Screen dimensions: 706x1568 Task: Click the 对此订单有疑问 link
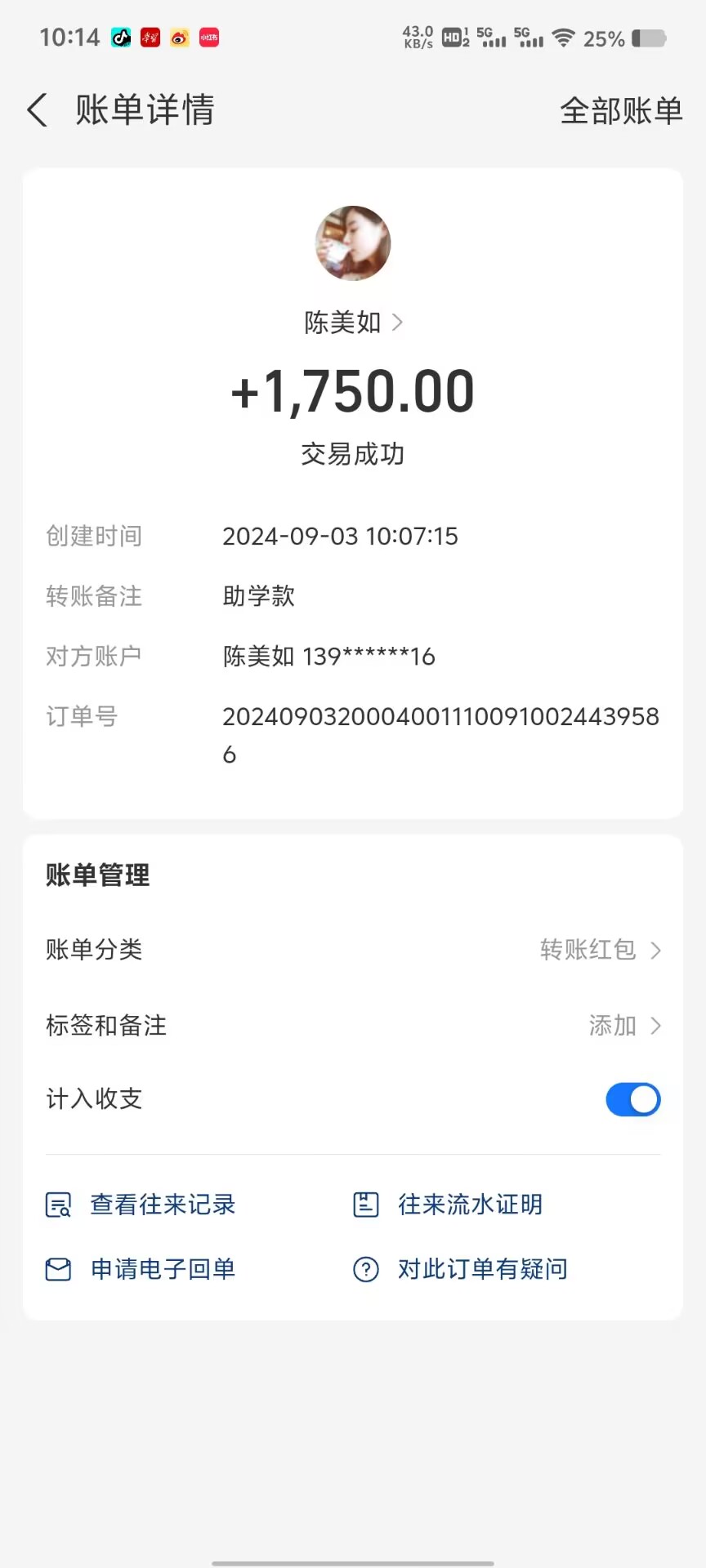pos(480,1269)
